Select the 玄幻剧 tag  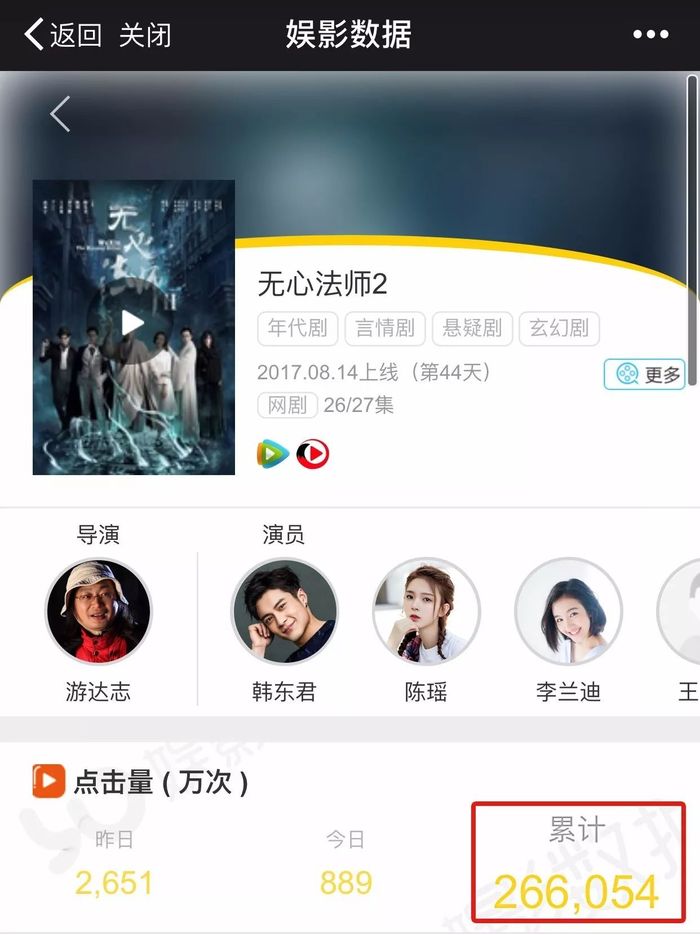point(559,327)
